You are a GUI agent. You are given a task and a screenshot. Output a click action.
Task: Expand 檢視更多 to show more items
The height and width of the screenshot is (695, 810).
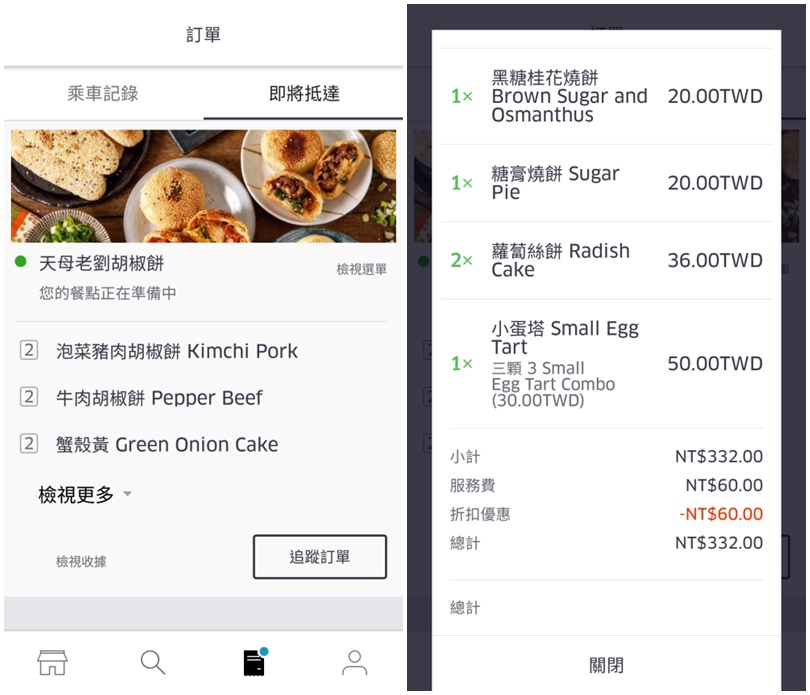point(85,495)
